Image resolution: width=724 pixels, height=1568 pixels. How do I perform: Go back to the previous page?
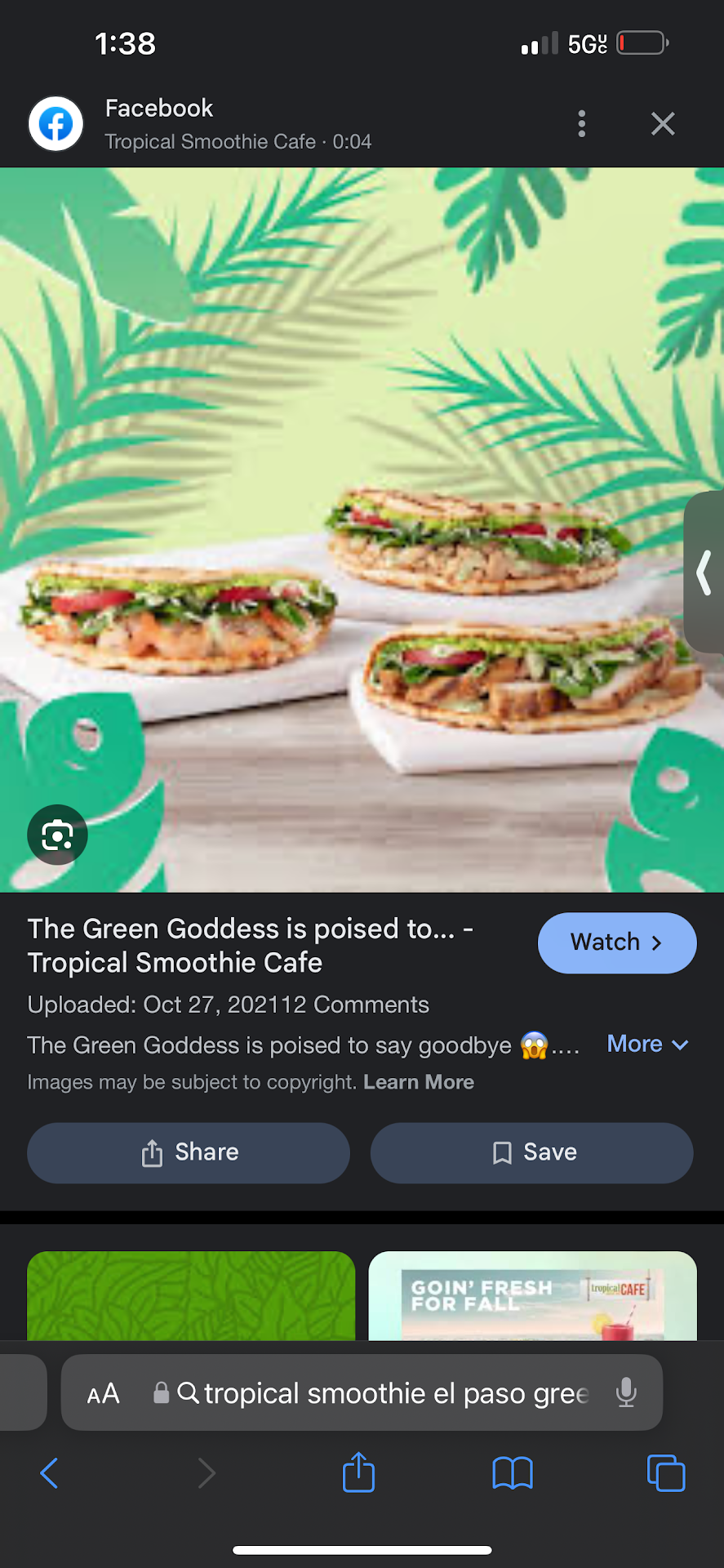49,1473
